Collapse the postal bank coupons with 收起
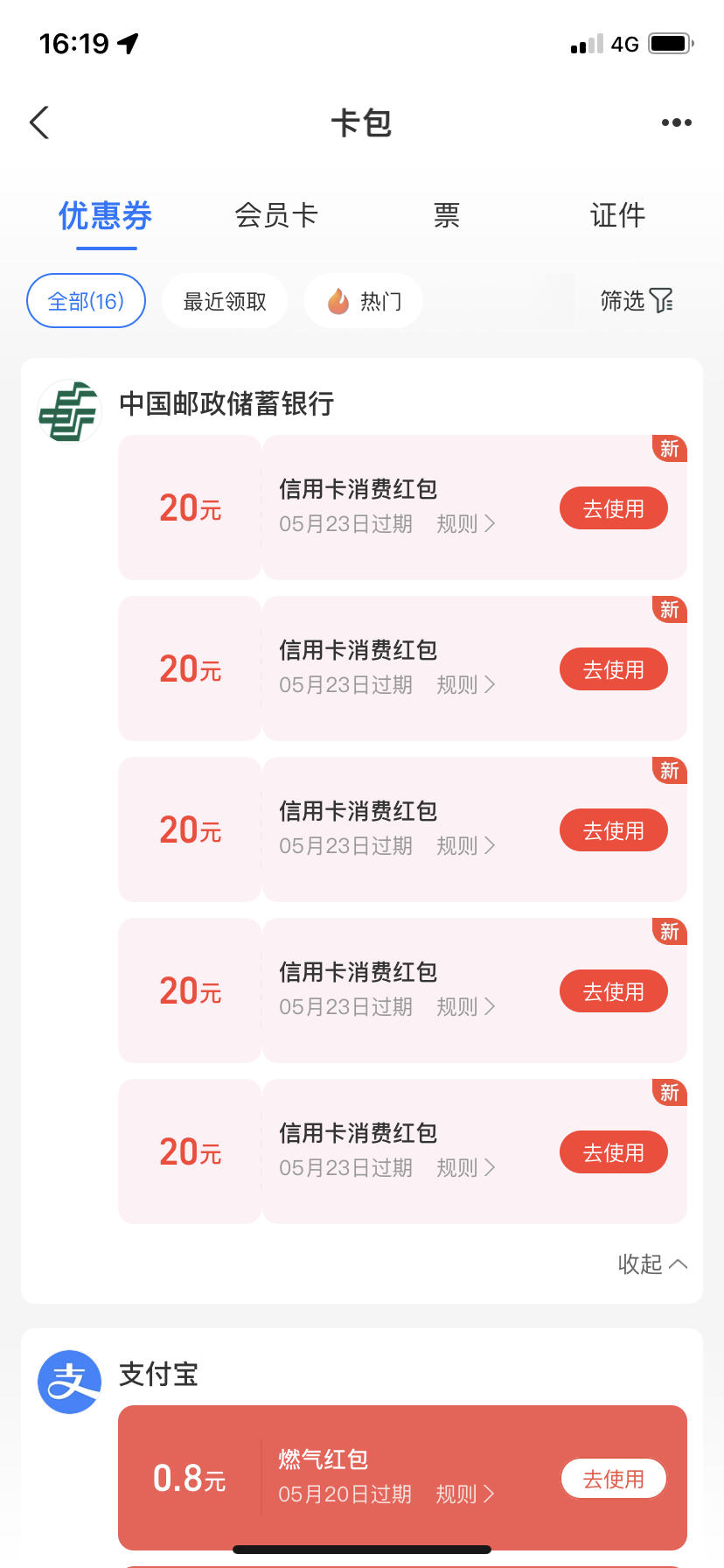This screenshot has width=724, height=1568. [652, 1264]
